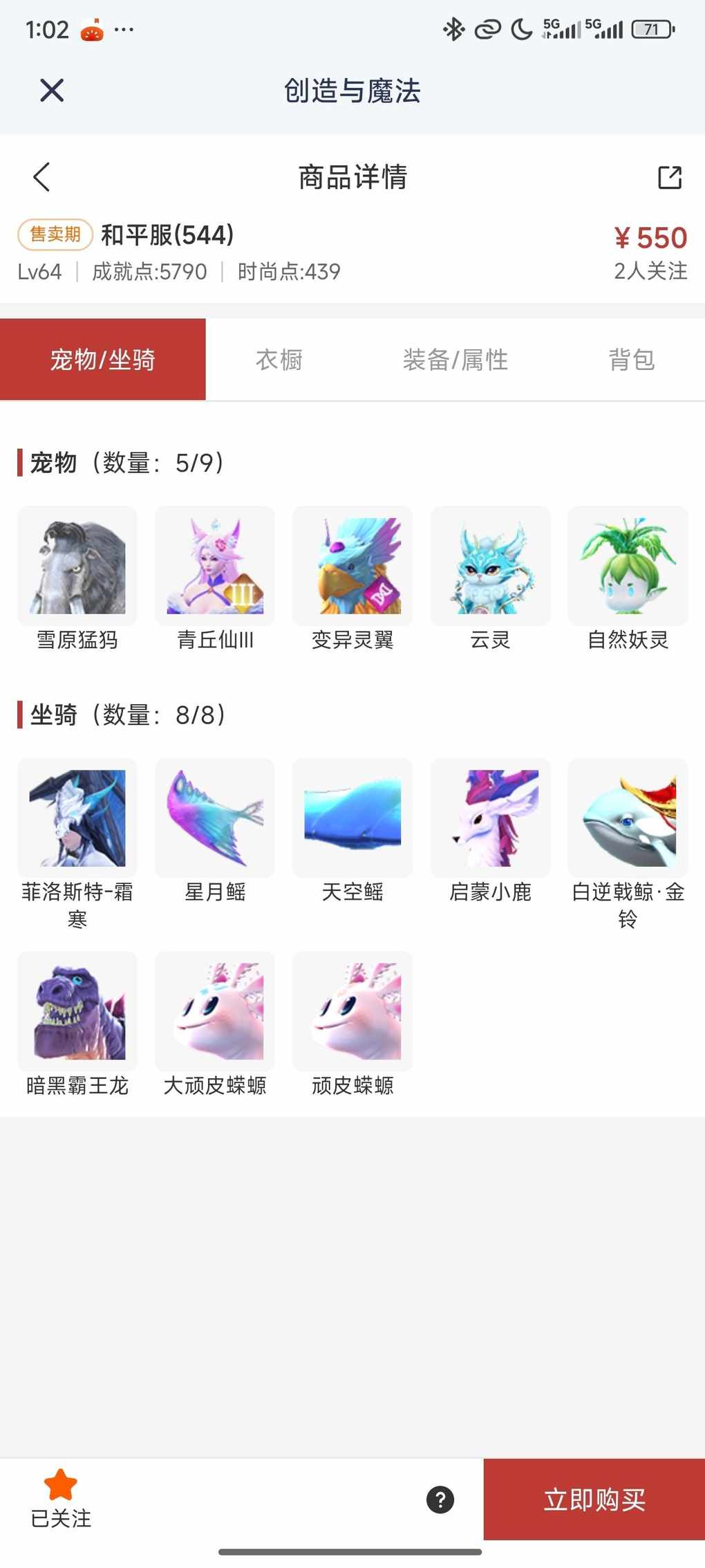
Task: Share this listing via the share icon
Action: 669,177
